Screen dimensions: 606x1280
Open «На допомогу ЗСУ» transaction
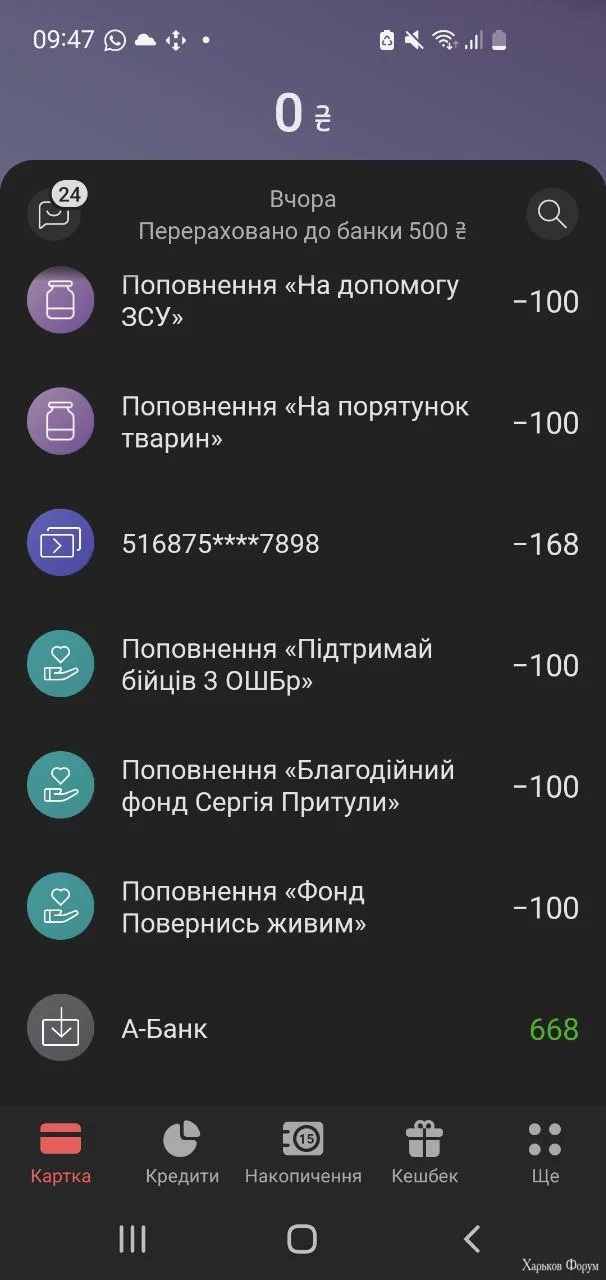pos(300,301)
